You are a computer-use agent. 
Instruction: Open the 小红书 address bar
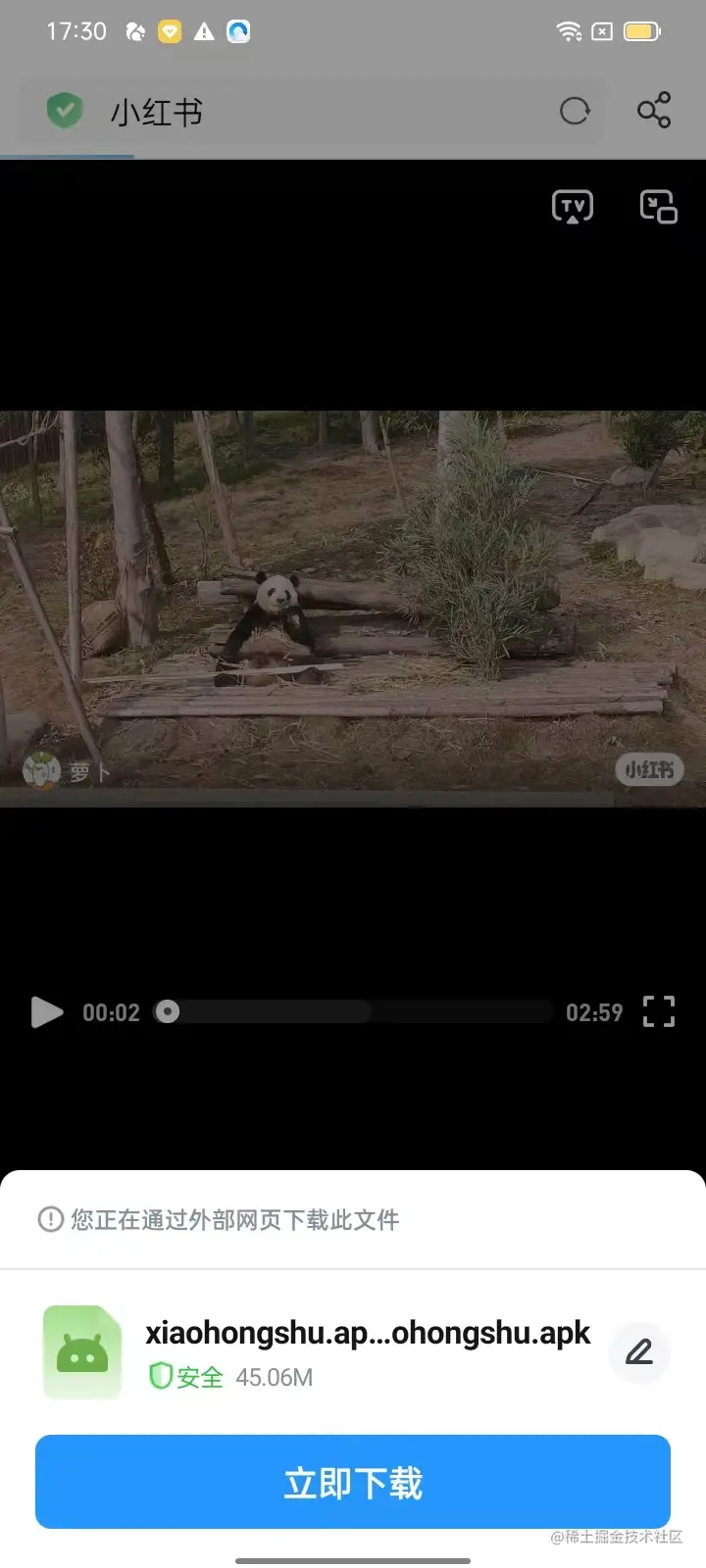[x=314, y=113]
